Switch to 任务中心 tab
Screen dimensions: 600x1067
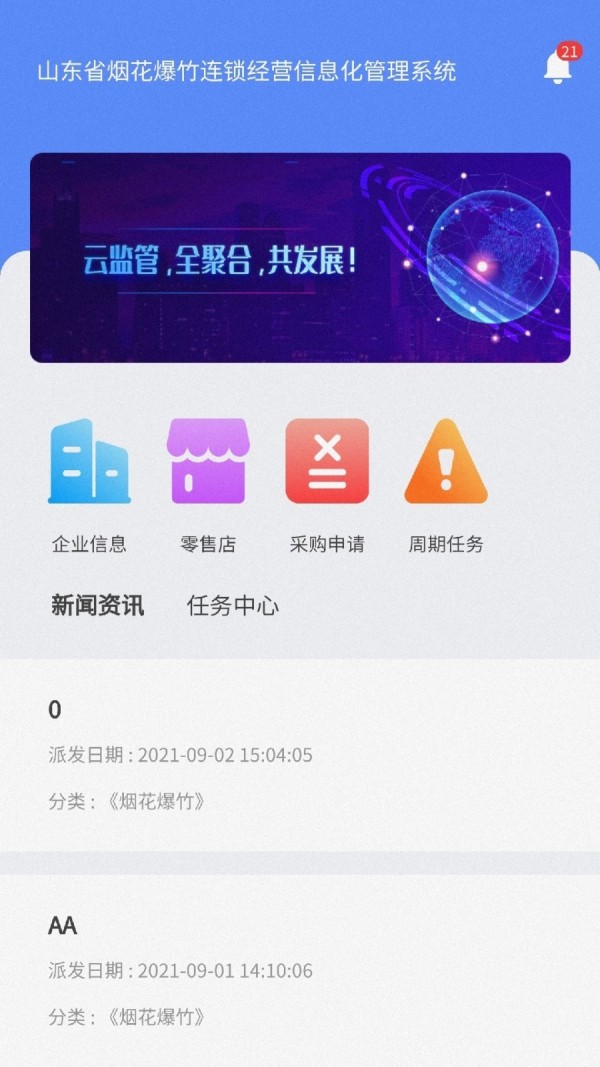tap(233, 605)
